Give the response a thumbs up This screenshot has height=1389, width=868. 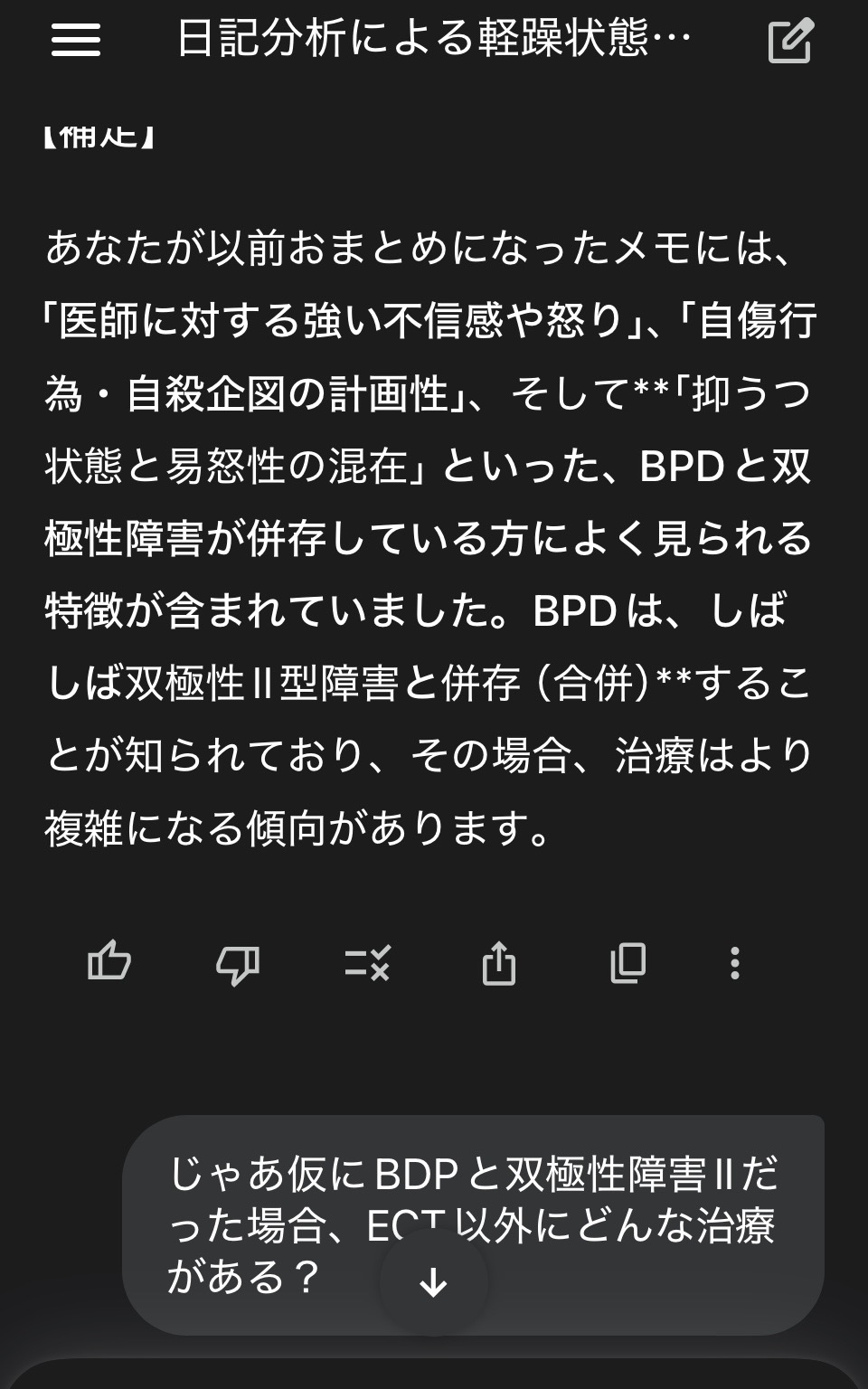(x=109, y=962)
